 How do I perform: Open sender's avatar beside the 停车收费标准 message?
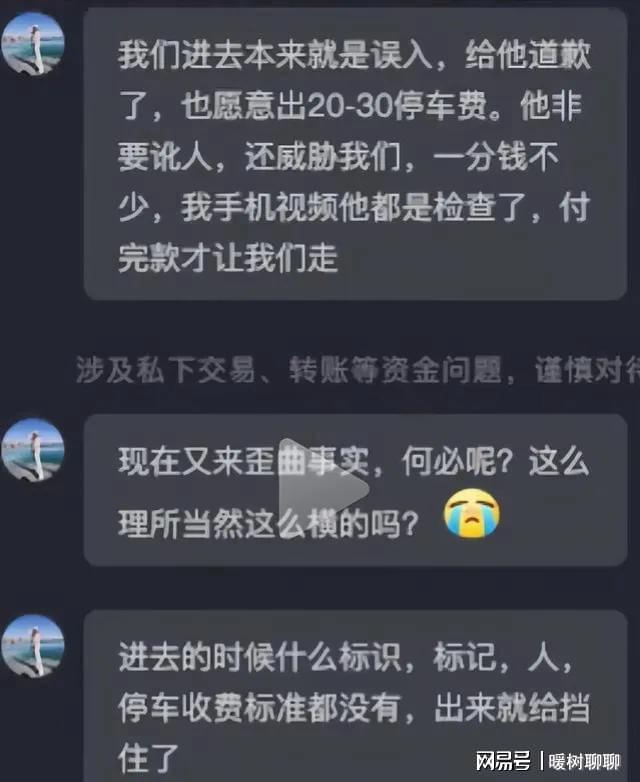click(33, 645)
